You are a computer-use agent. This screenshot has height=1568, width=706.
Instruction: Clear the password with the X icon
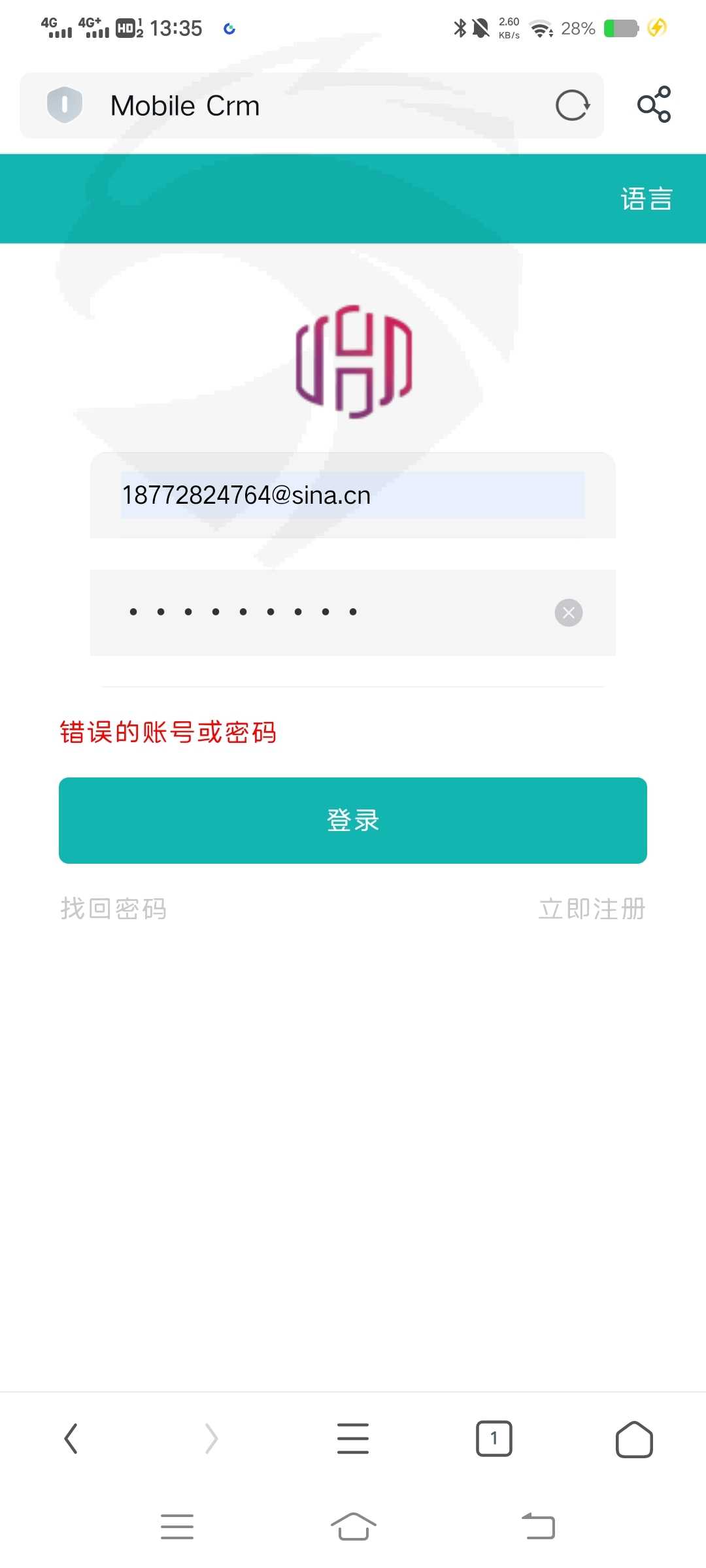[569, 613]
